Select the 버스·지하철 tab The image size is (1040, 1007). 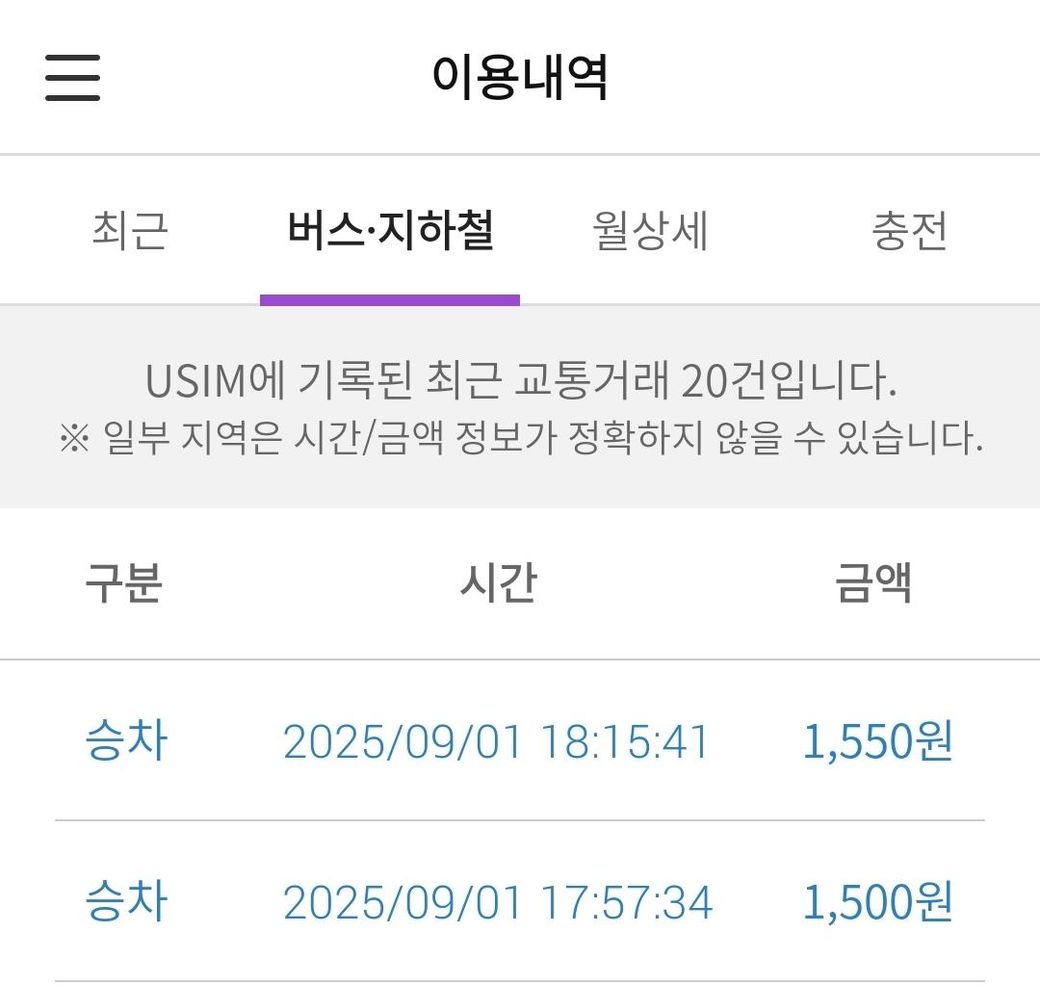pos(390,231)
